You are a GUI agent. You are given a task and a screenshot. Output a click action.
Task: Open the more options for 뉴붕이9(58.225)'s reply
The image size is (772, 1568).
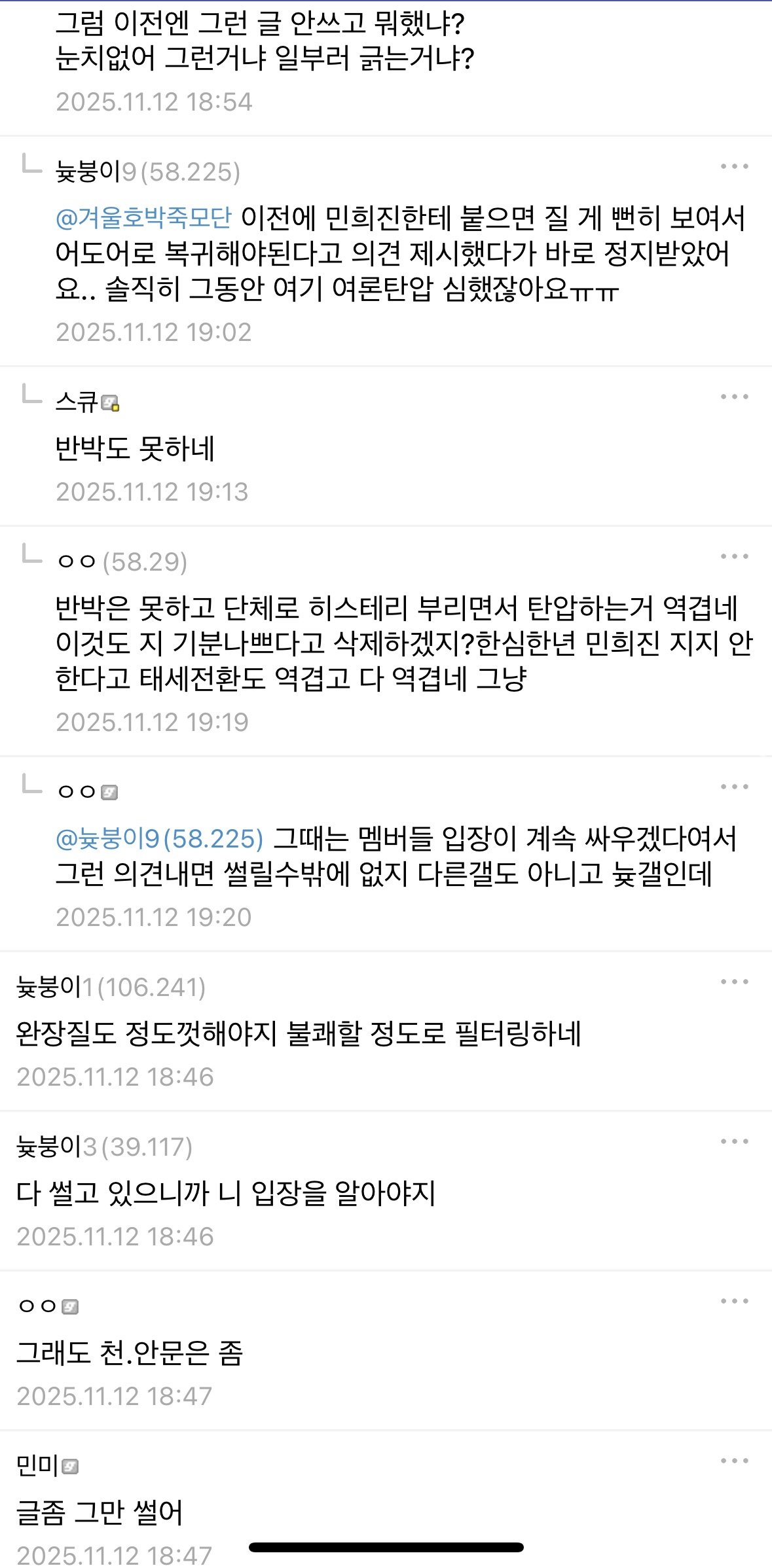[734, 167]
